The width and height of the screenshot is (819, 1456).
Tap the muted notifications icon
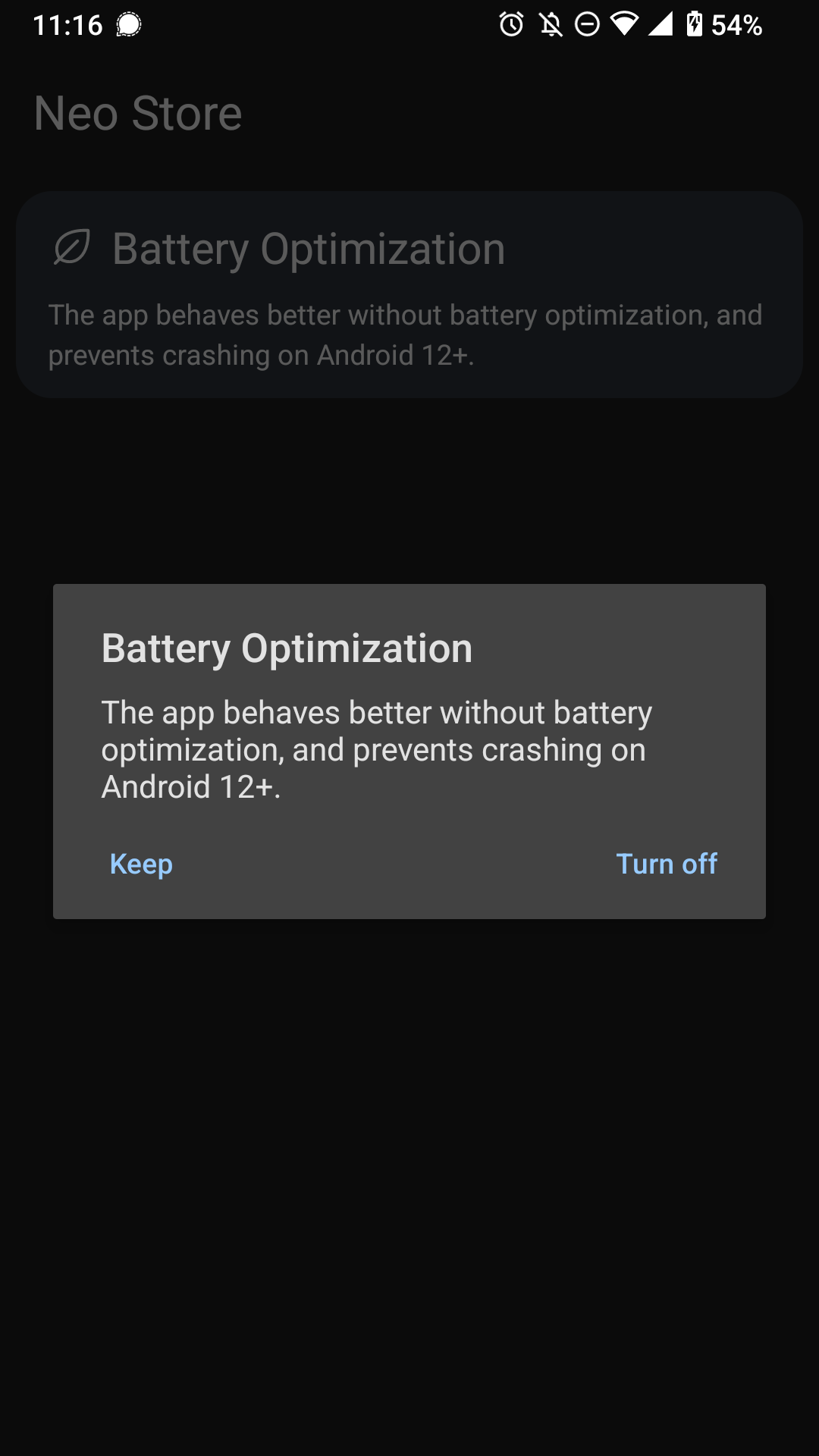coord(553,24)
